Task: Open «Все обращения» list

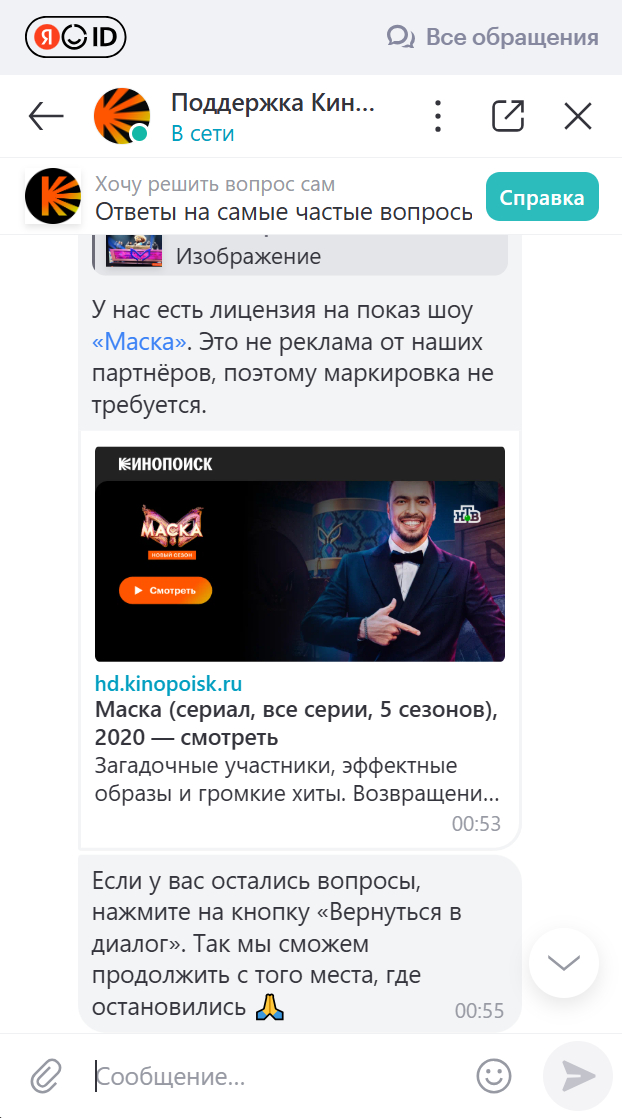Action: coord(493,38)
